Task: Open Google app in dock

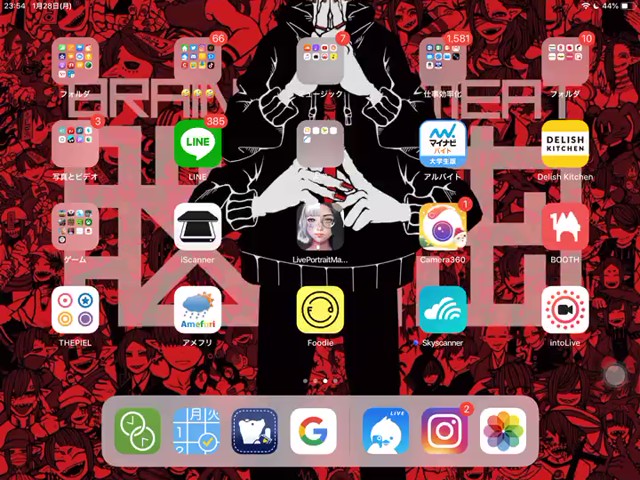Action: [313, 431]
